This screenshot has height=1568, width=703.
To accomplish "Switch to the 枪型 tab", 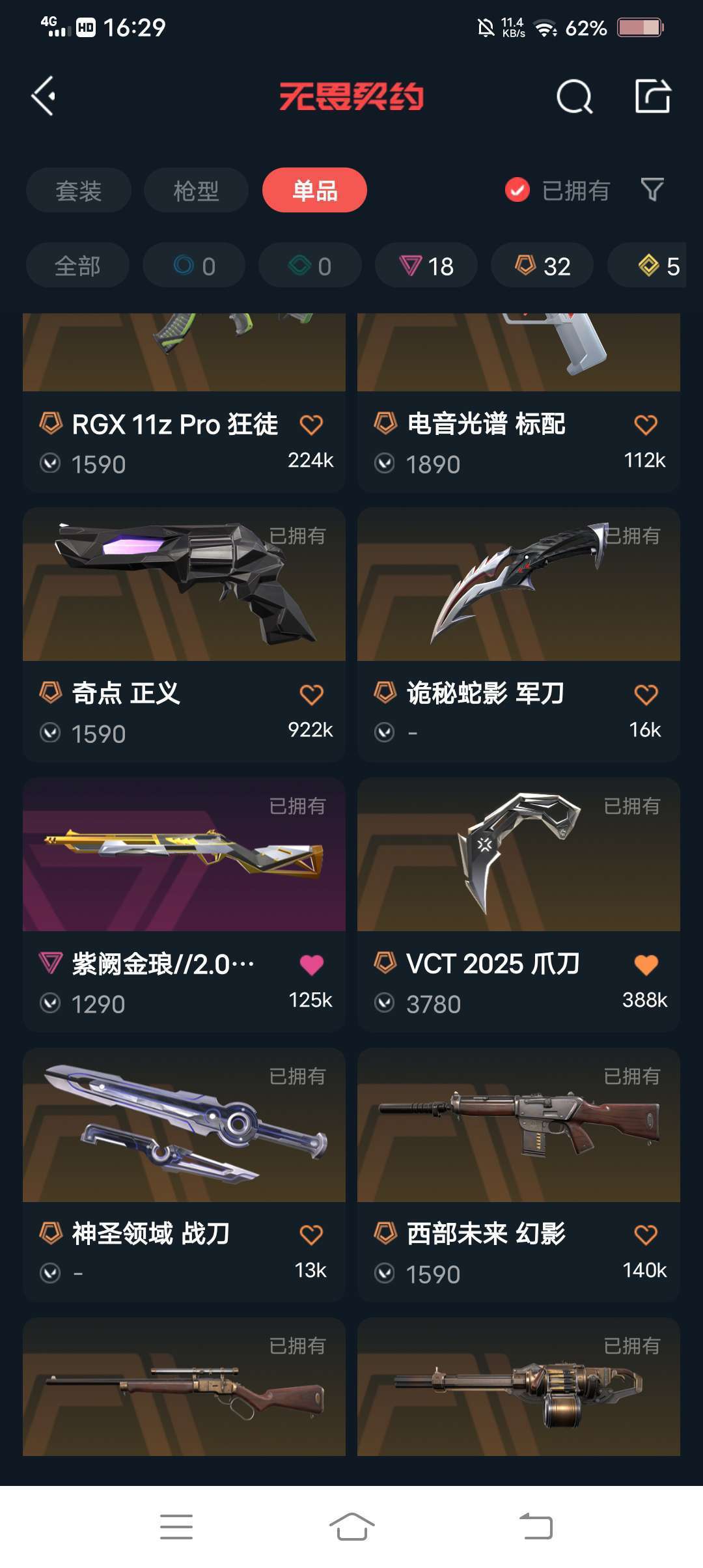I will [196, 191].
